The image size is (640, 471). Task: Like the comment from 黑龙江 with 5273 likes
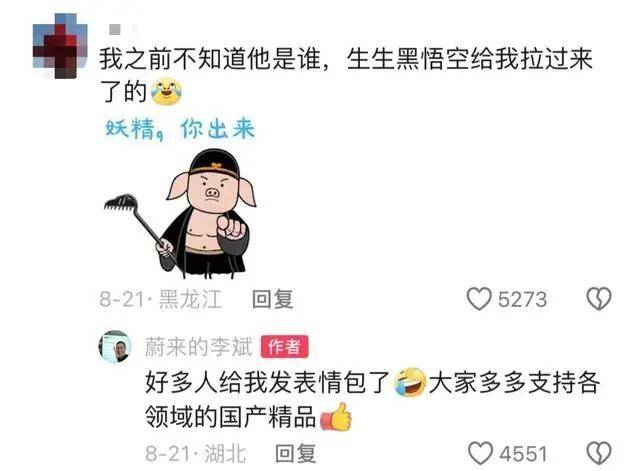[x=481, y=298]
